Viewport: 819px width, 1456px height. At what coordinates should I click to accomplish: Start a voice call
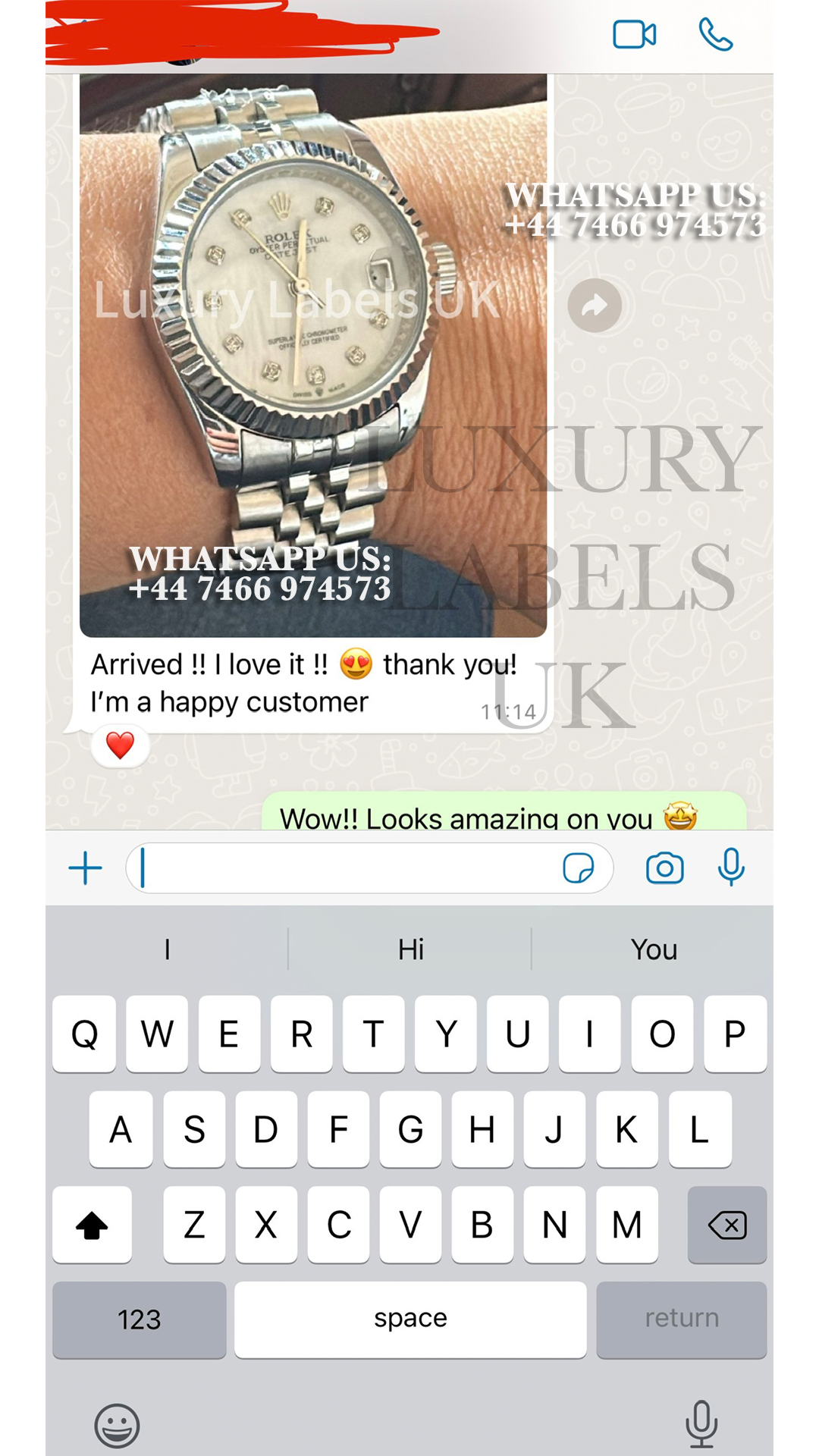(x=715, y=35)
